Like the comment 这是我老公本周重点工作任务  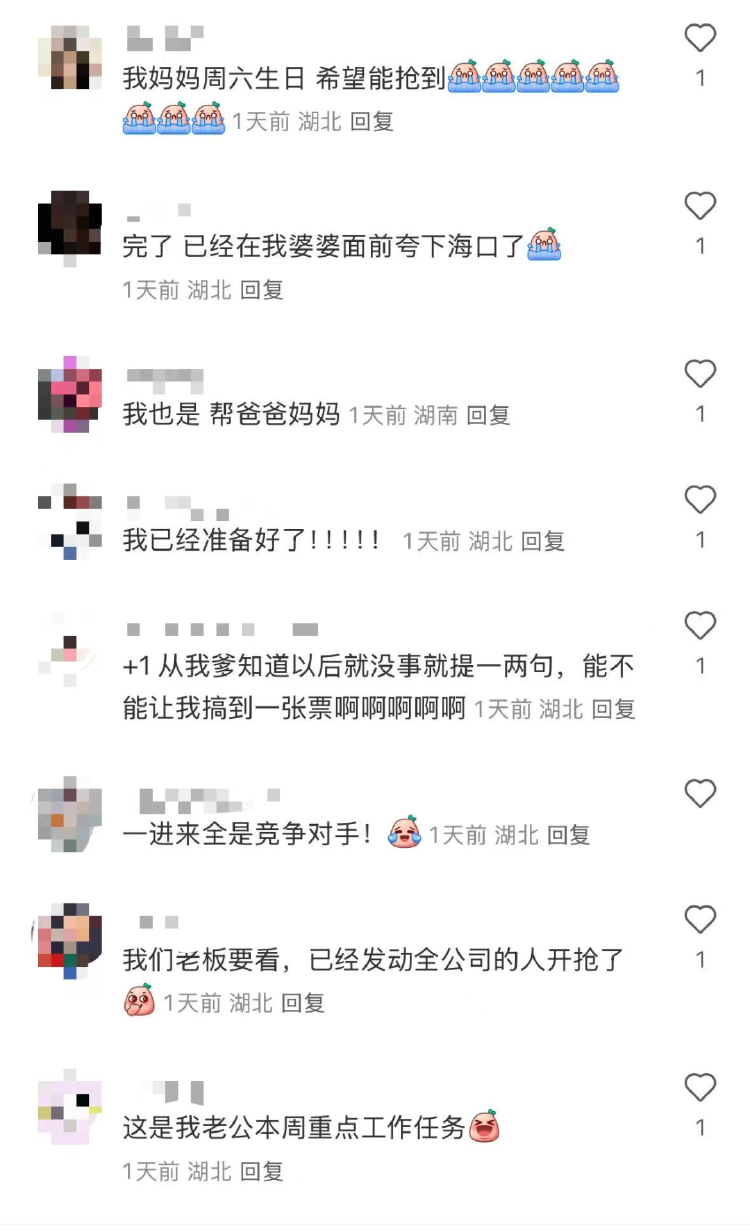700,1089
